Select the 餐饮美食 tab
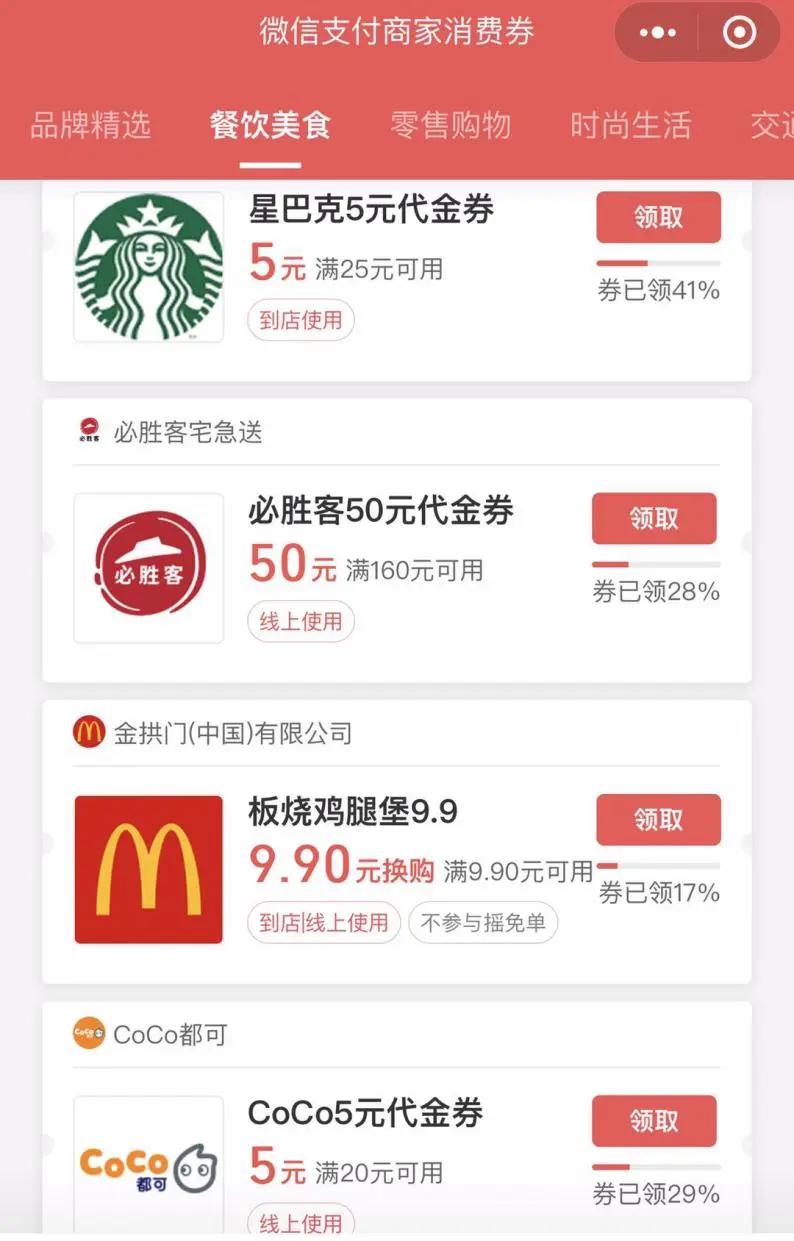The height and width of the screenshot is (1241, 794). point(267,125)
